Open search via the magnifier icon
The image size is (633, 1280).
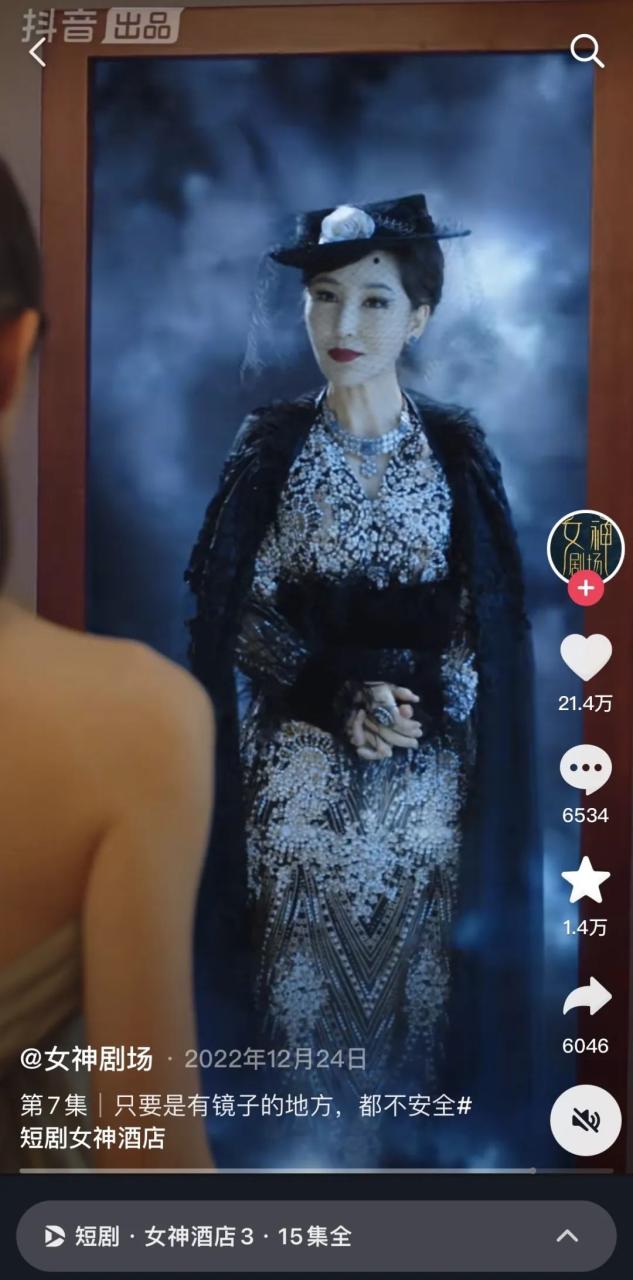[586, 51]
